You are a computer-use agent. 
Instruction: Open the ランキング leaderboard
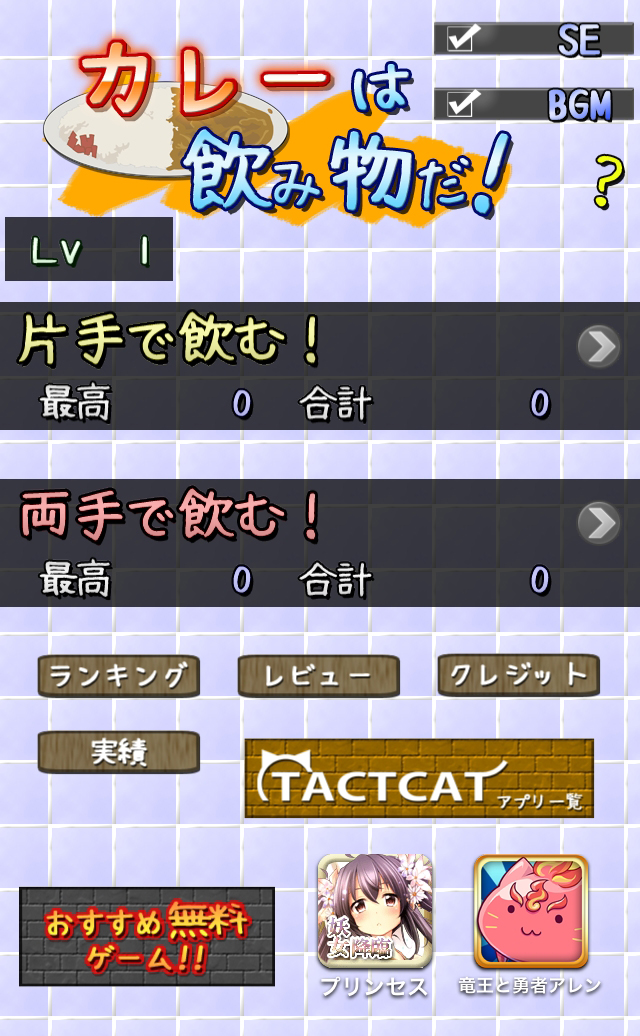click(x=119, y=676)
